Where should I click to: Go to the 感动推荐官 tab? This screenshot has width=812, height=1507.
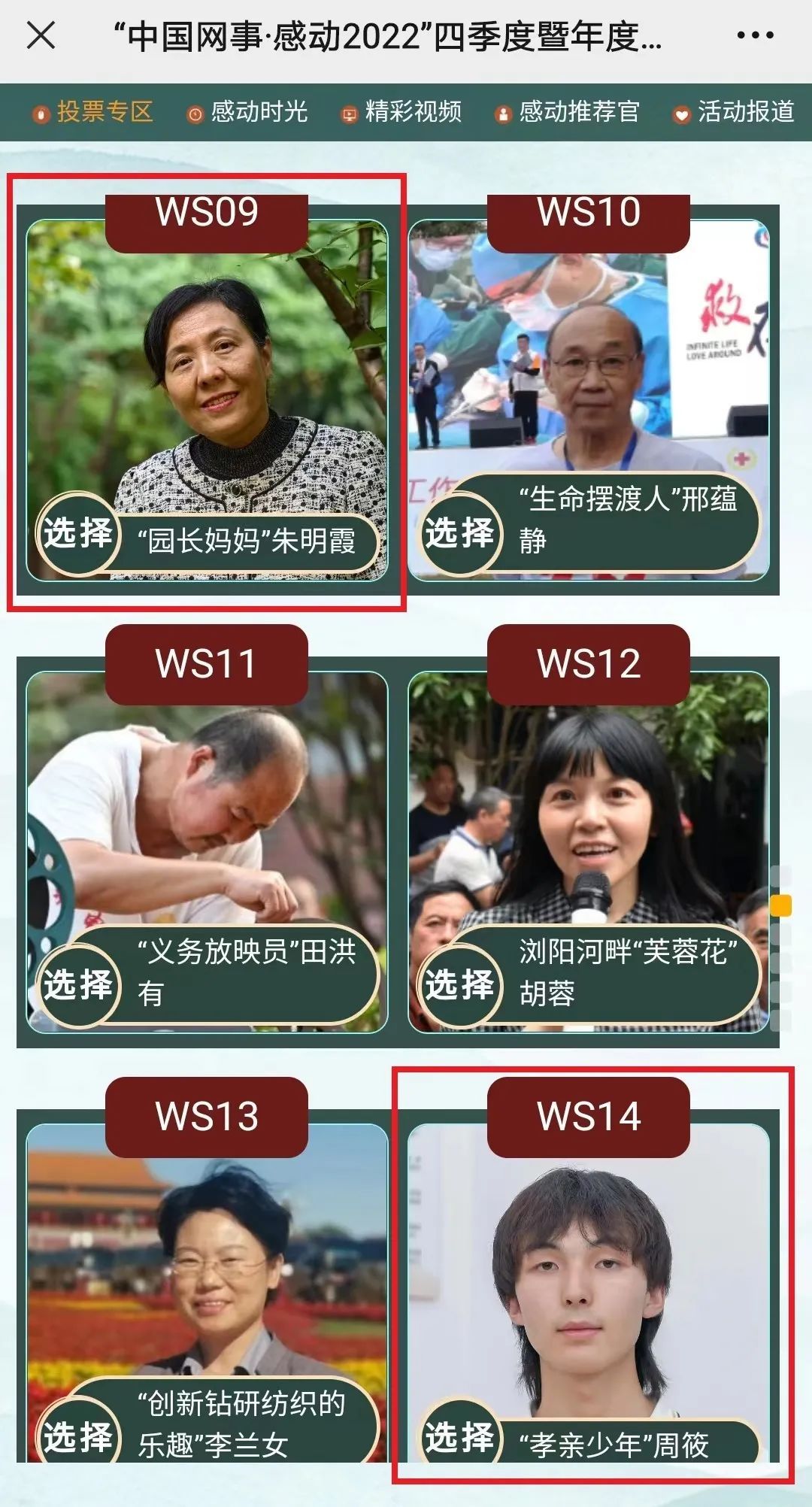coord(568,112)
